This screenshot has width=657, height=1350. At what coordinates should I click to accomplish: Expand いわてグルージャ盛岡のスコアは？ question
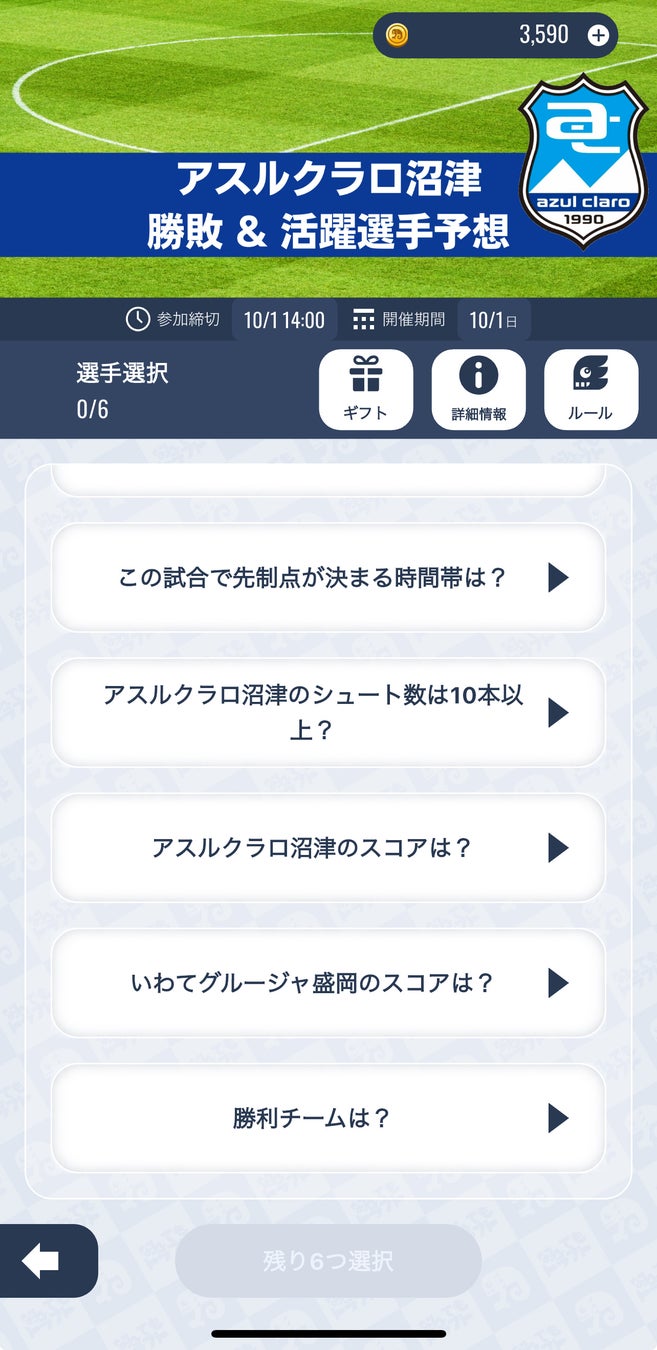(x=328, y=983)
